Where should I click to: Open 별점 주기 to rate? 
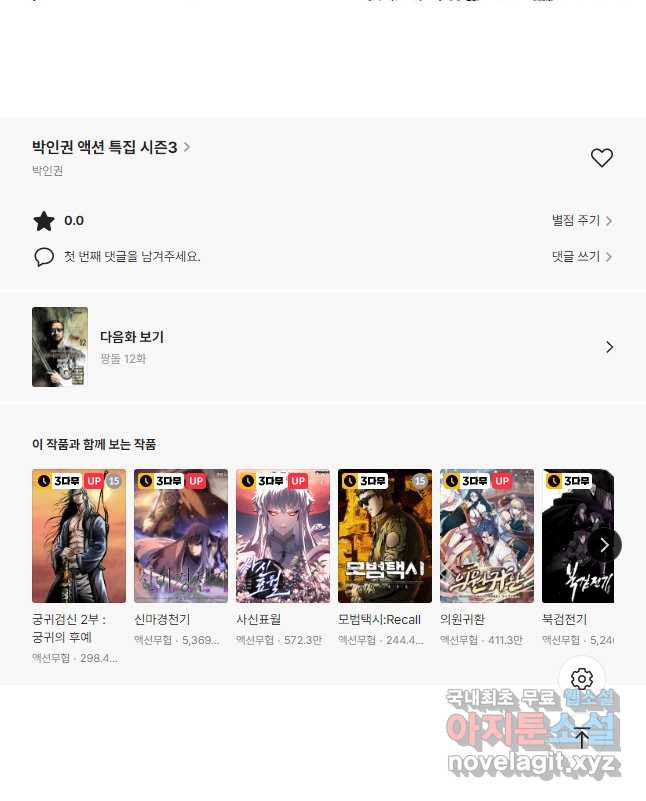click(581, 221)
